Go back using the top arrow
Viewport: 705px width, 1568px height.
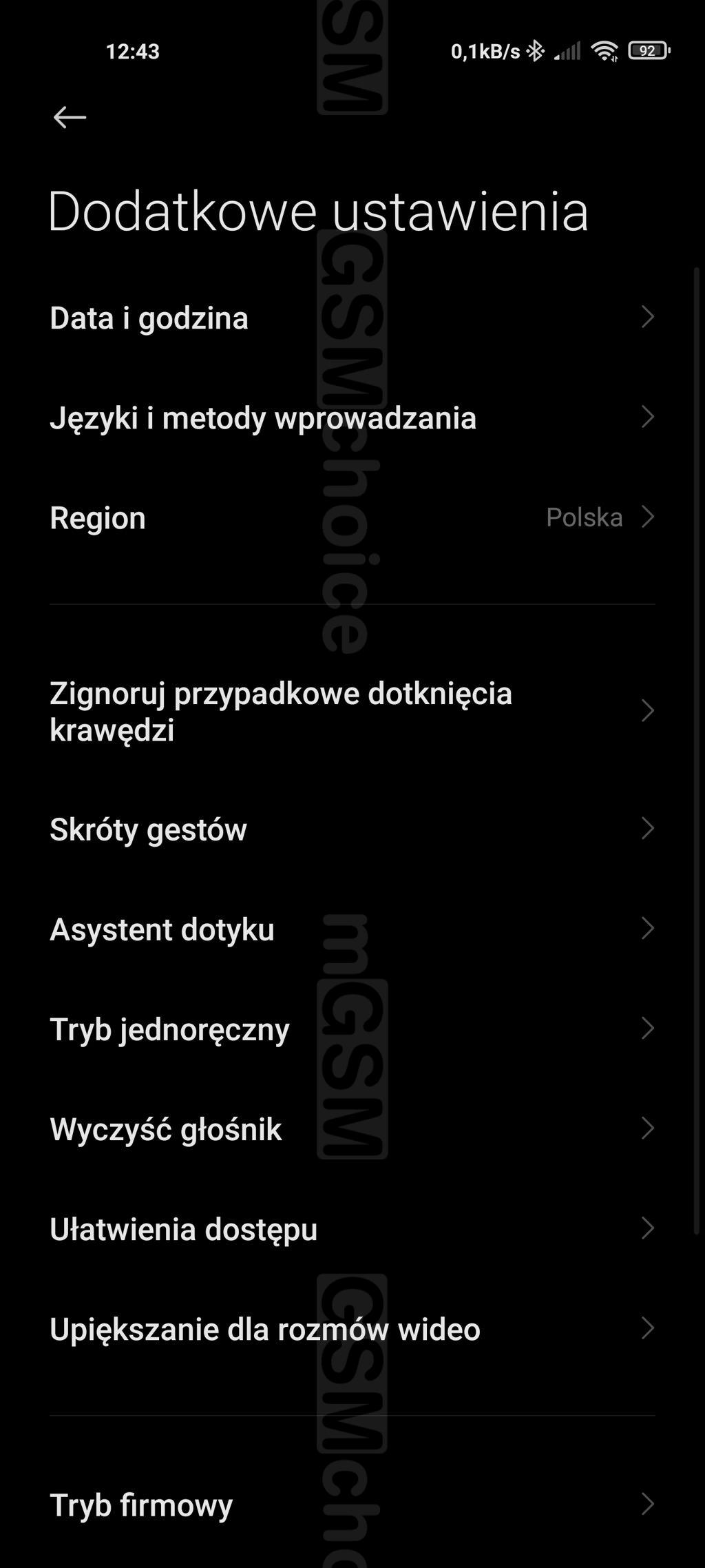coord(70,117)
